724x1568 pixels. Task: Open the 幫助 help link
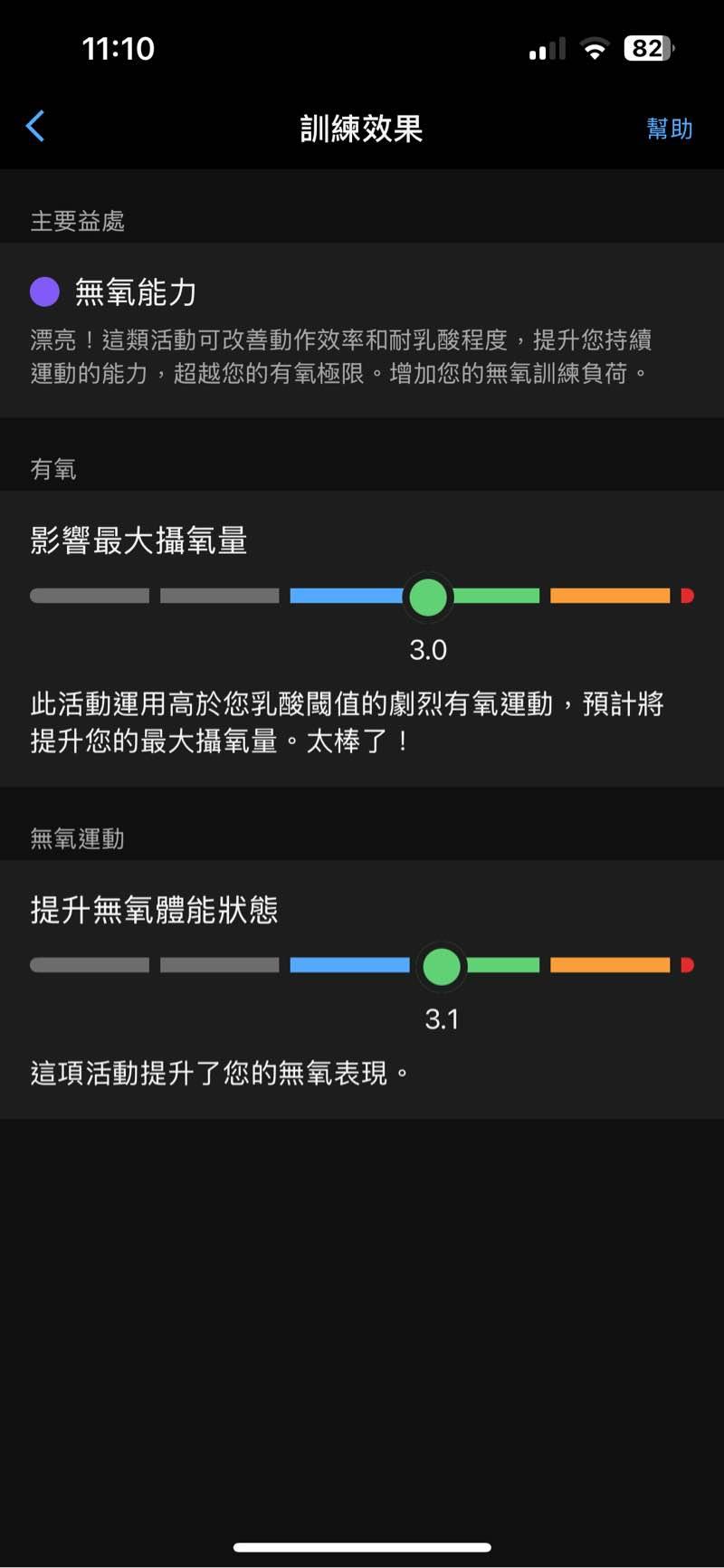click(669, 129)
